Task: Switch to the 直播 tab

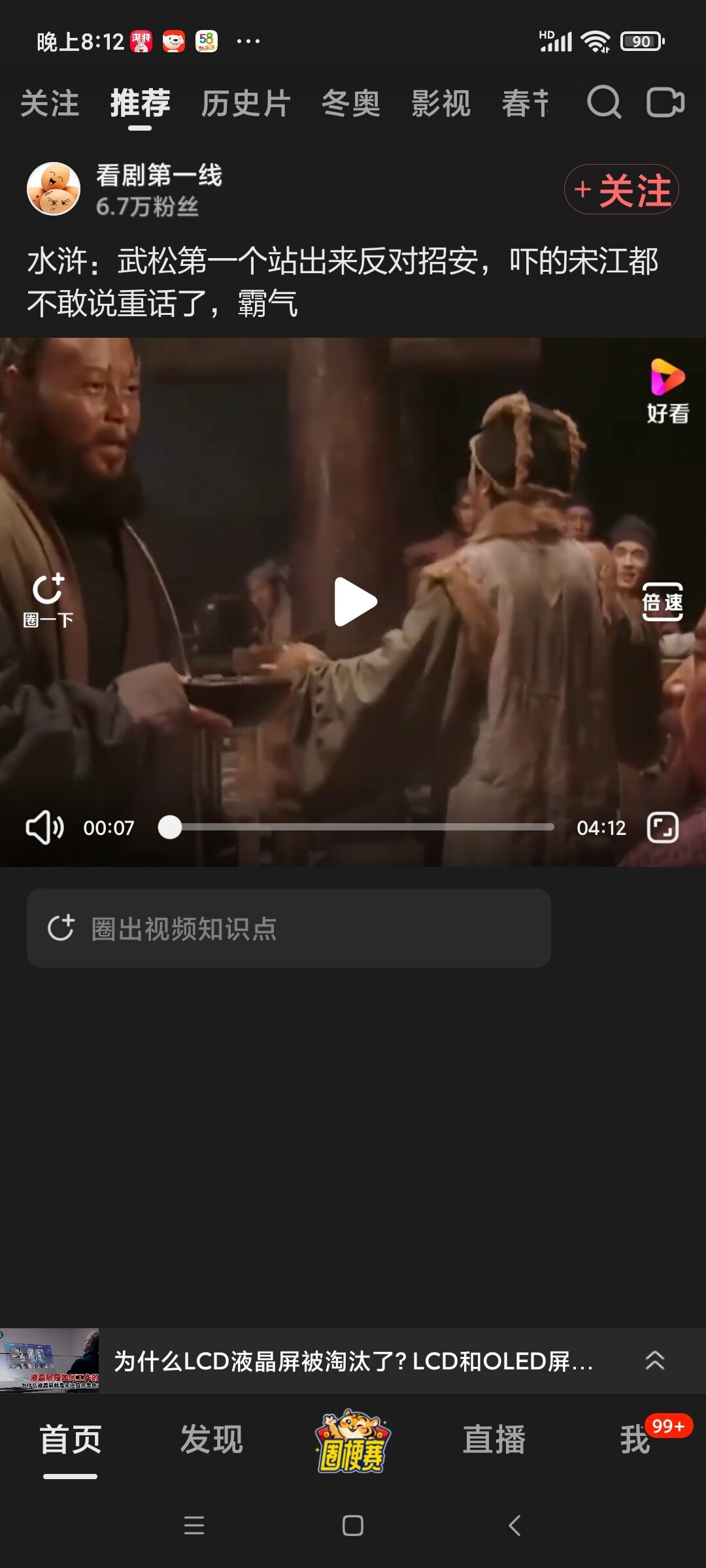Action: tap(494, 1440)
